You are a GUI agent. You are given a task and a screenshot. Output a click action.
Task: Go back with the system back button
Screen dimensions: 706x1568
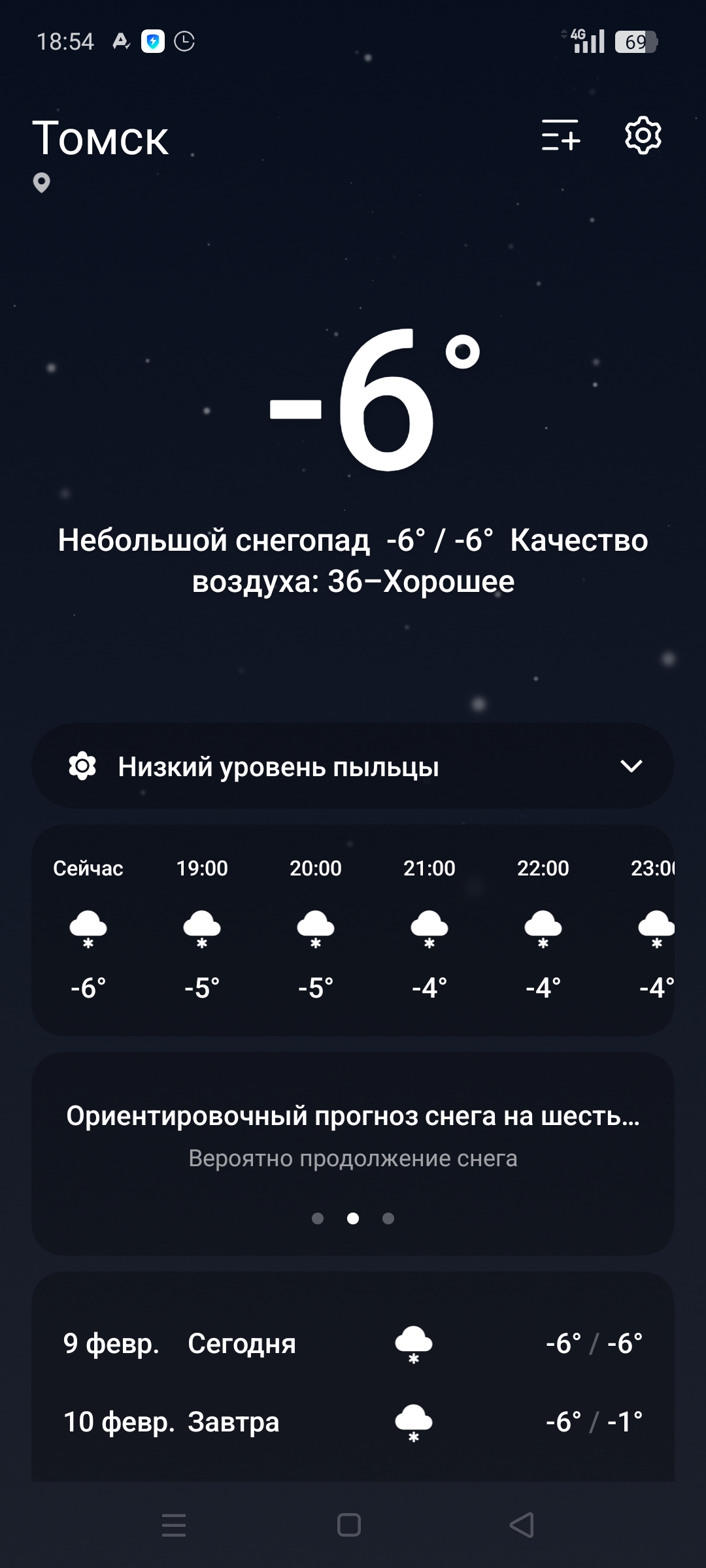[x=522, y=1525]
